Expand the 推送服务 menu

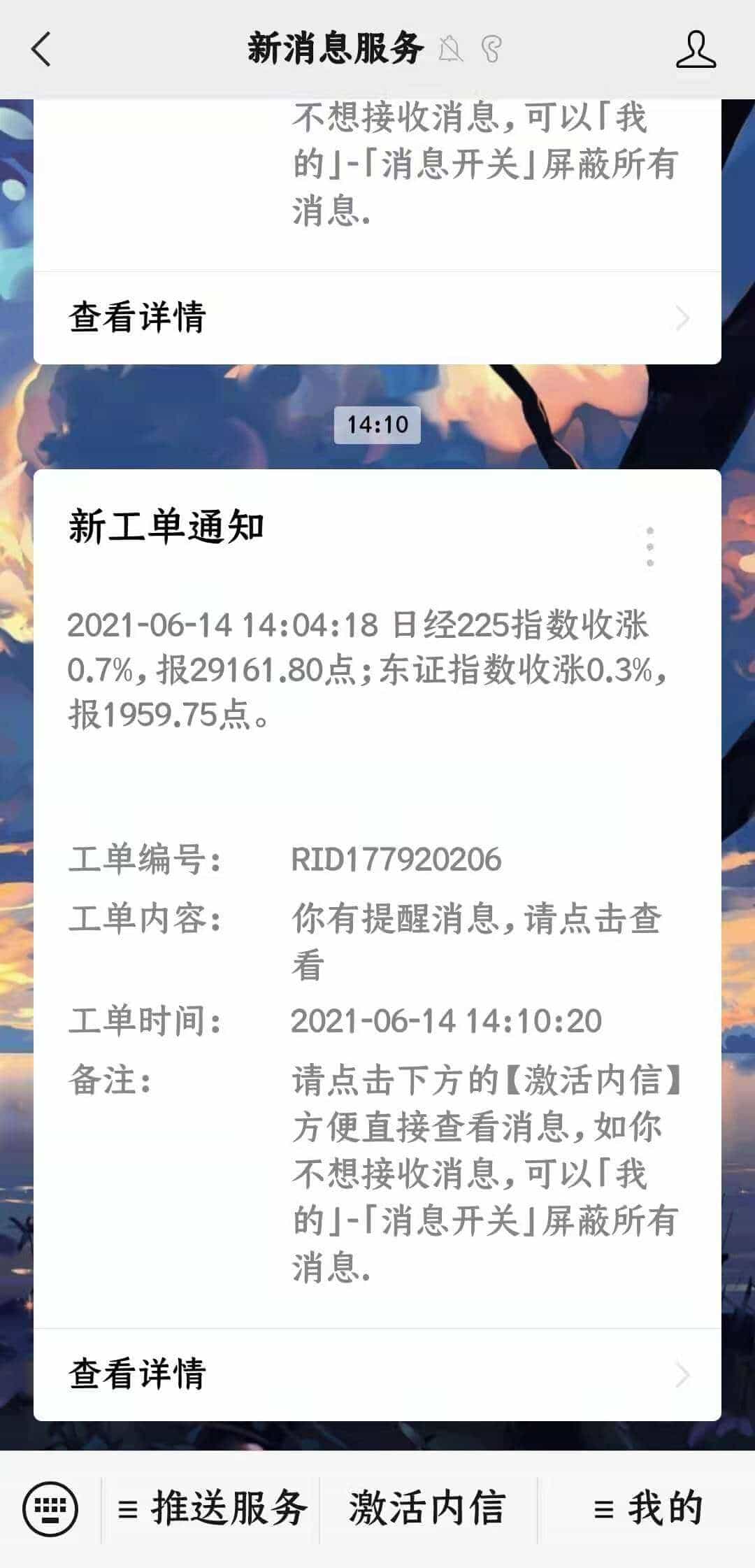[212, 1509]
